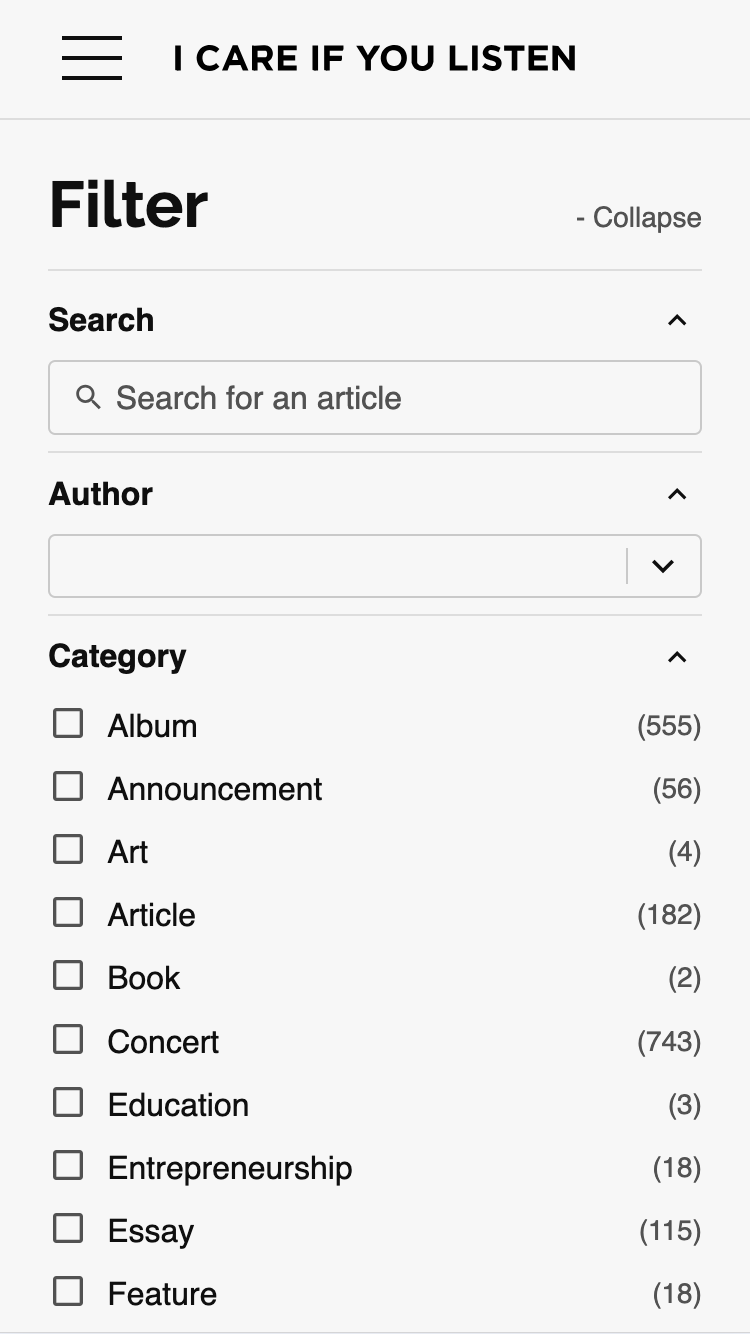Tick the Entrepreneurship checkbox
750x1334 pixels.
coord(68,1166)
